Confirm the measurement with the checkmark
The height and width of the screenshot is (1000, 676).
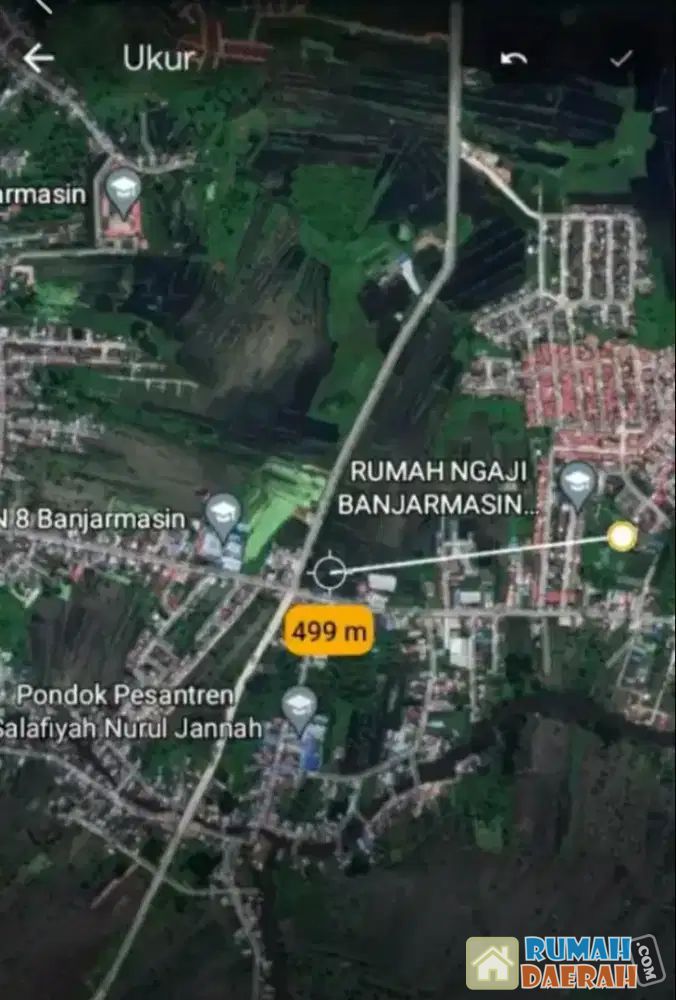(x=621, y=58)
